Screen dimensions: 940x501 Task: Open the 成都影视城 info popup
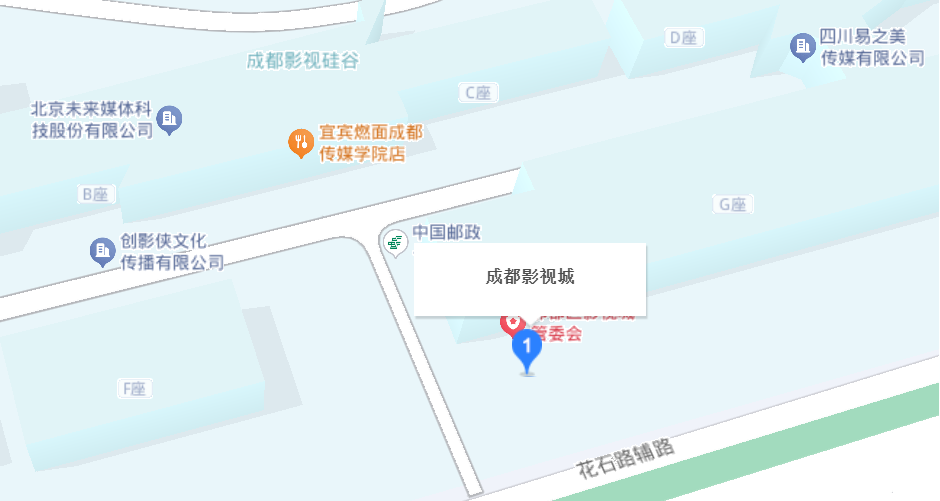tap(530, 278)
